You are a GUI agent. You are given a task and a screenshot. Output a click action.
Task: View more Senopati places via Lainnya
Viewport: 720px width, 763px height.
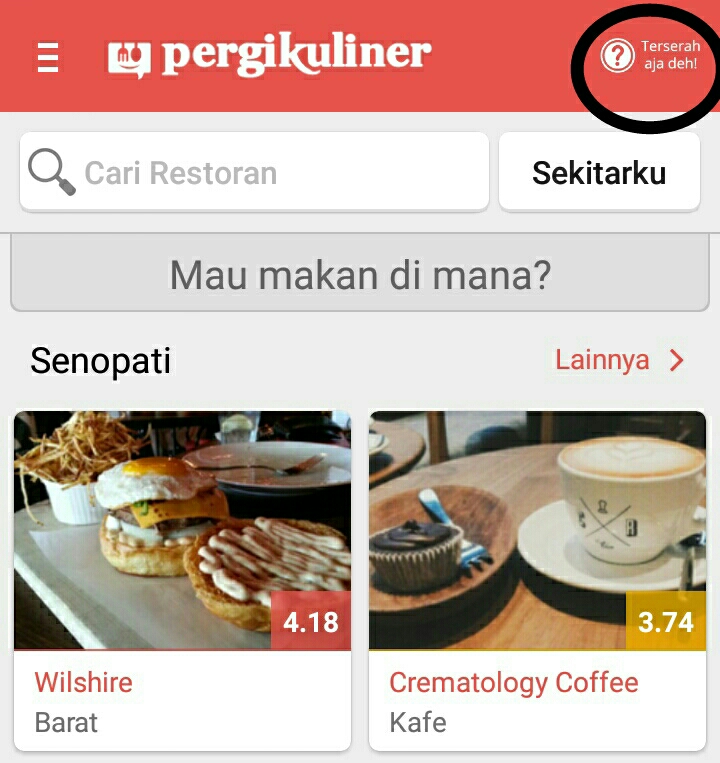[619, 360]
